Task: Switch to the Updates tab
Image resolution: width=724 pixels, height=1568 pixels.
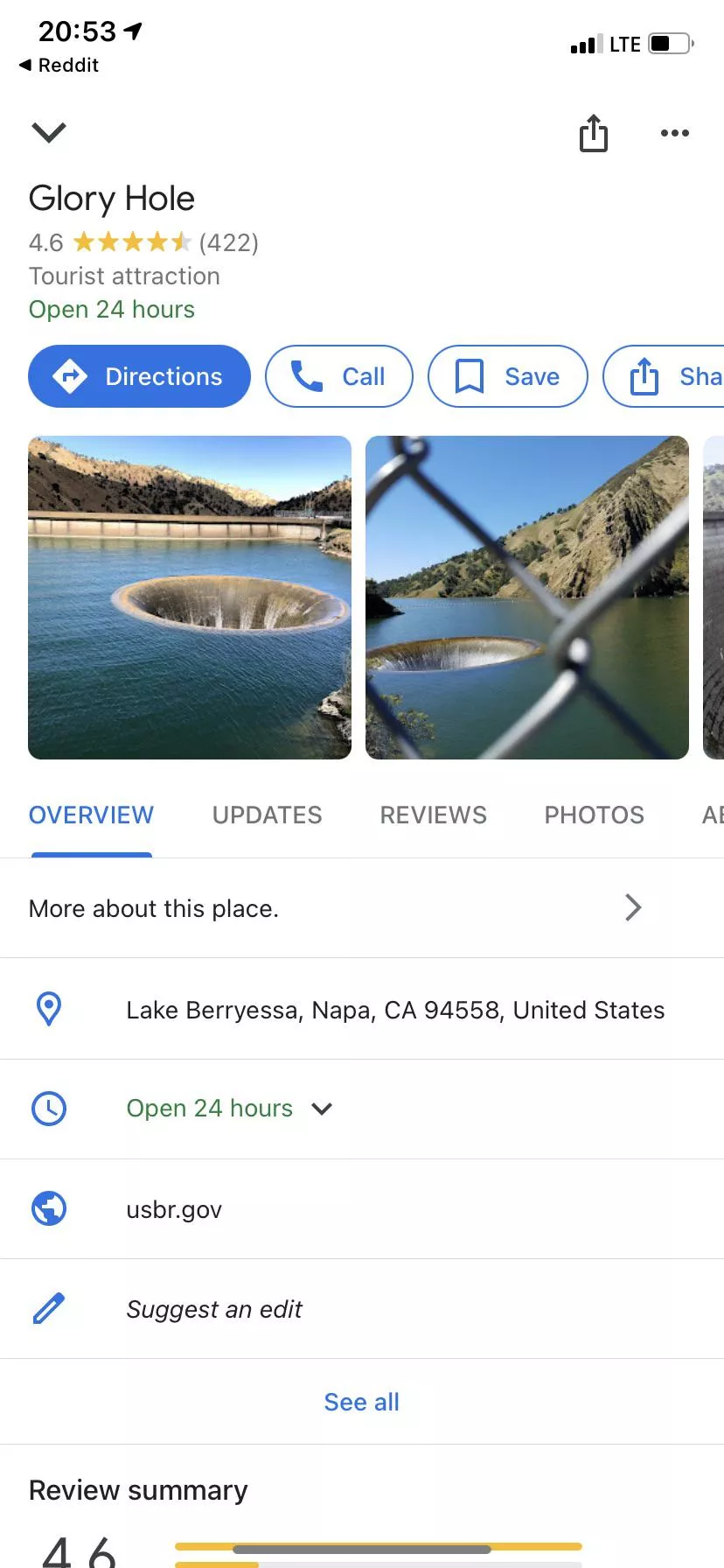Action: click(x=267, y=815)
